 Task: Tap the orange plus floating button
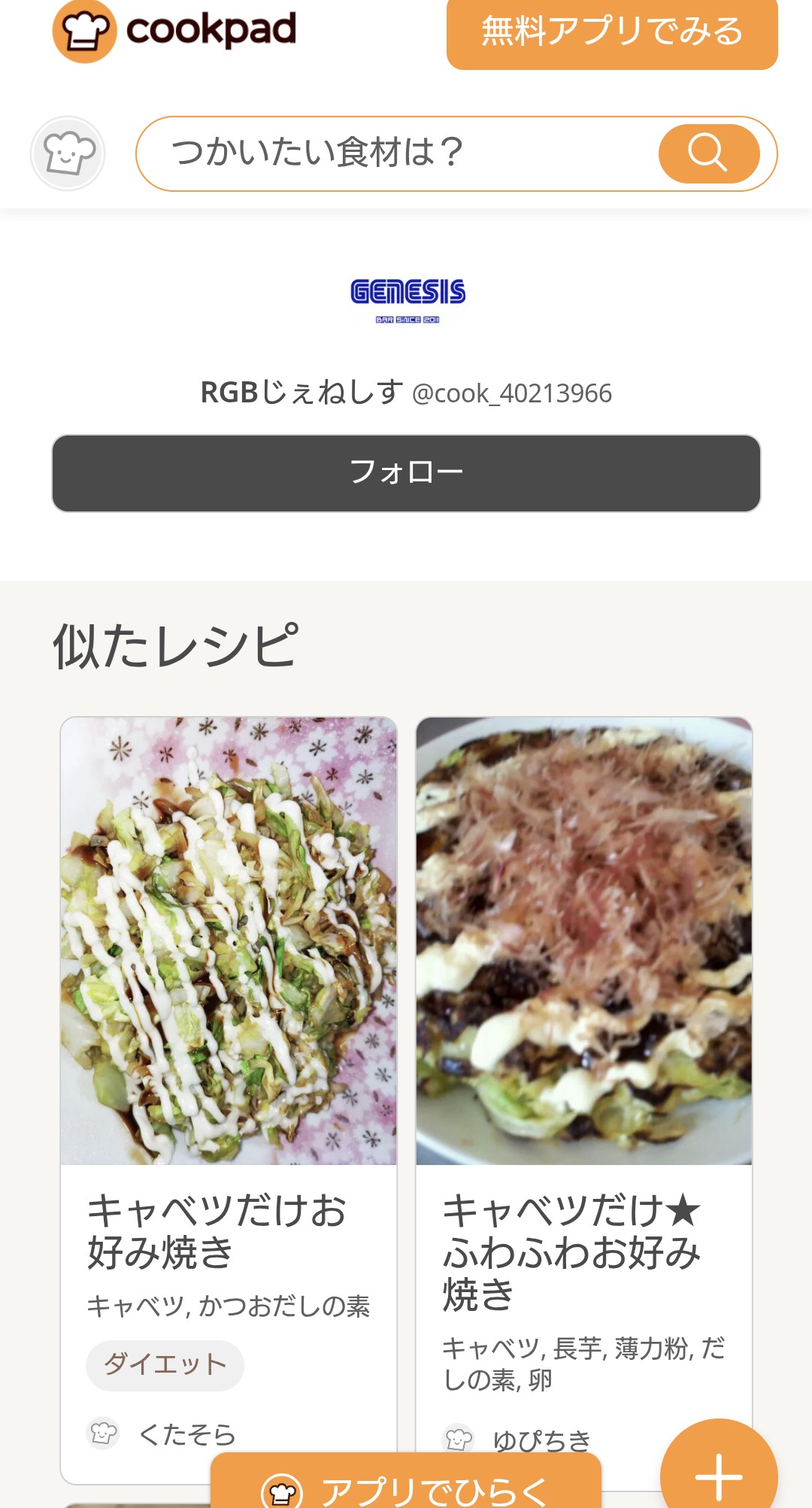tap(719, 1474)
